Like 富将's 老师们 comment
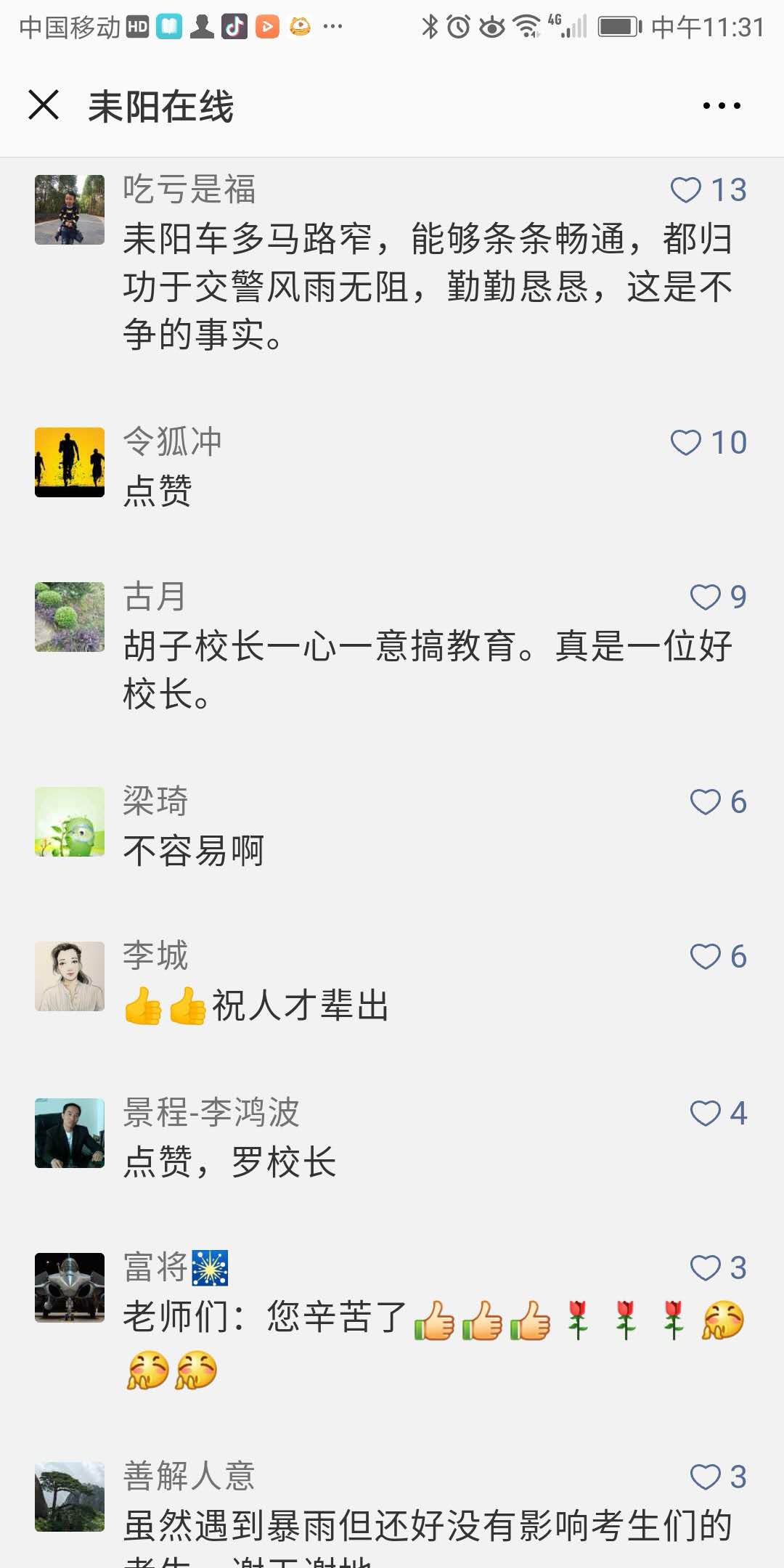The width and height of the screenshot is (784, 1568). 705,1268
